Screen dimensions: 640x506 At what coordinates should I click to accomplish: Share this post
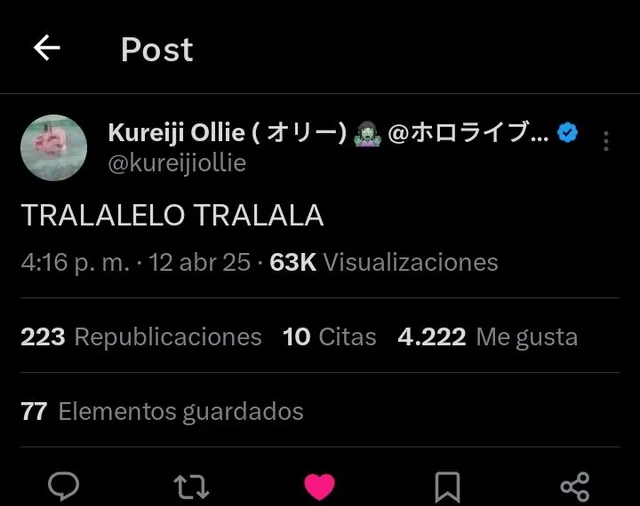[x=574, y=486]
